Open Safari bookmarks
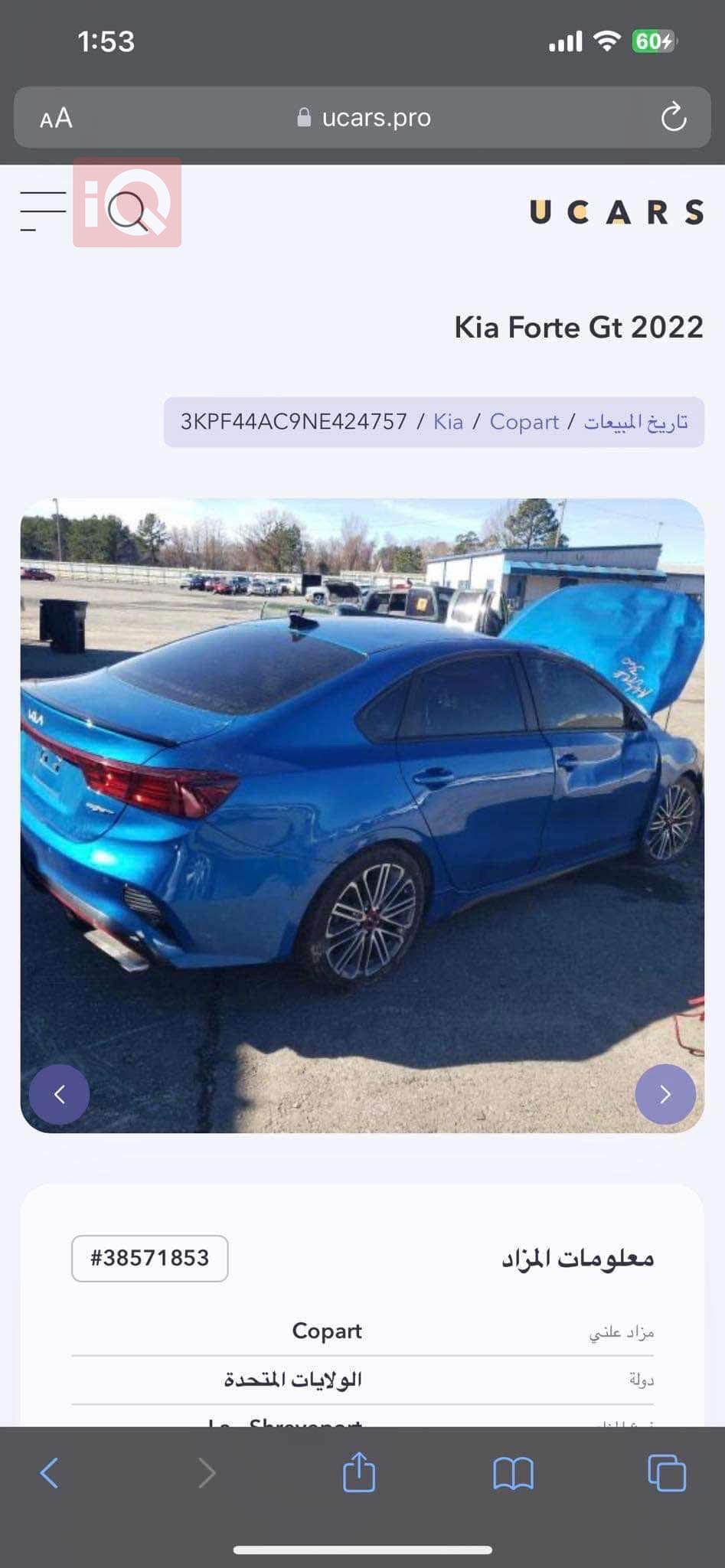Screen dimensions: 725x1568 (513, 1472)
